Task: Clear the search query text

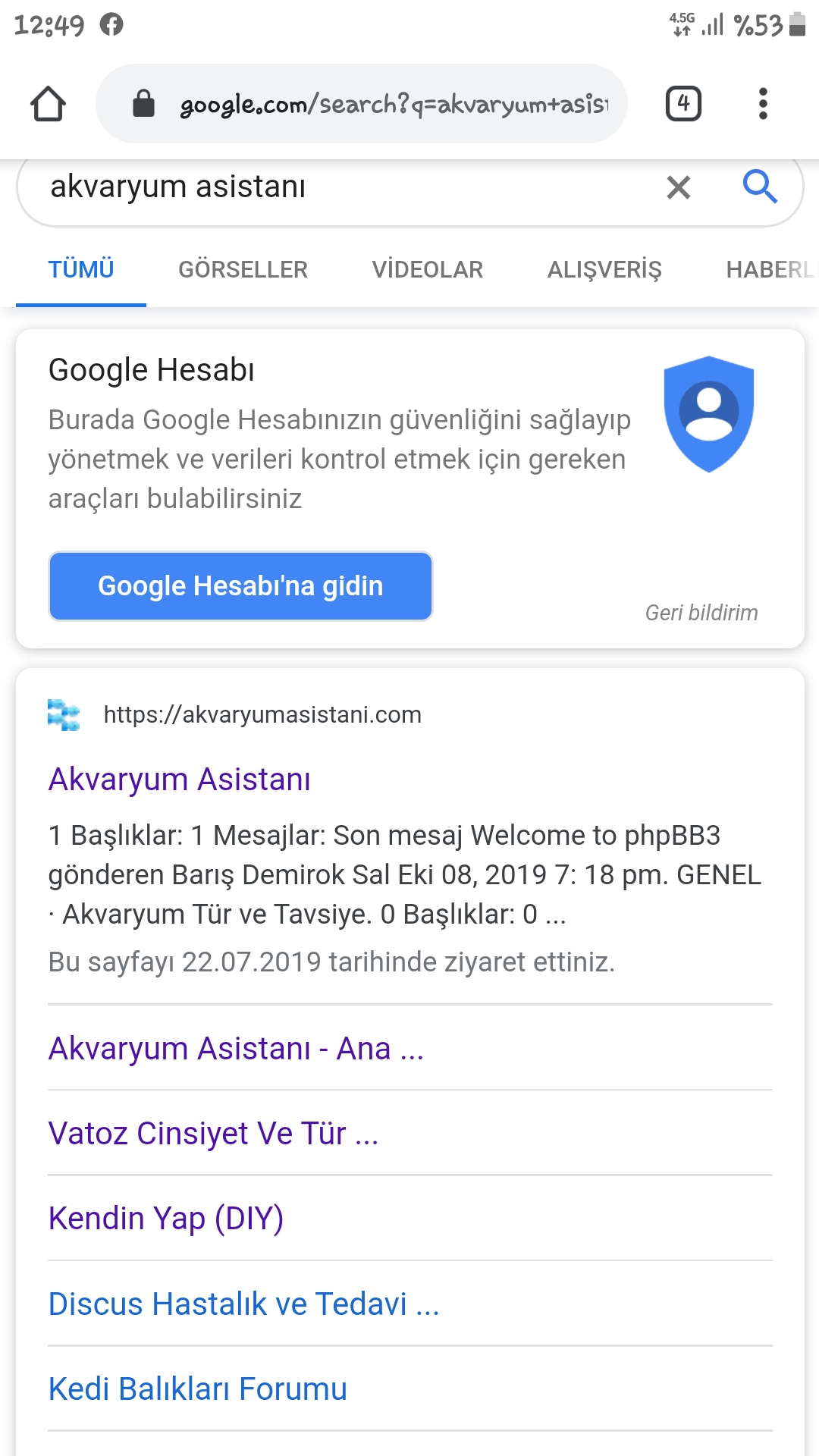Action: [x=678, y=187]
